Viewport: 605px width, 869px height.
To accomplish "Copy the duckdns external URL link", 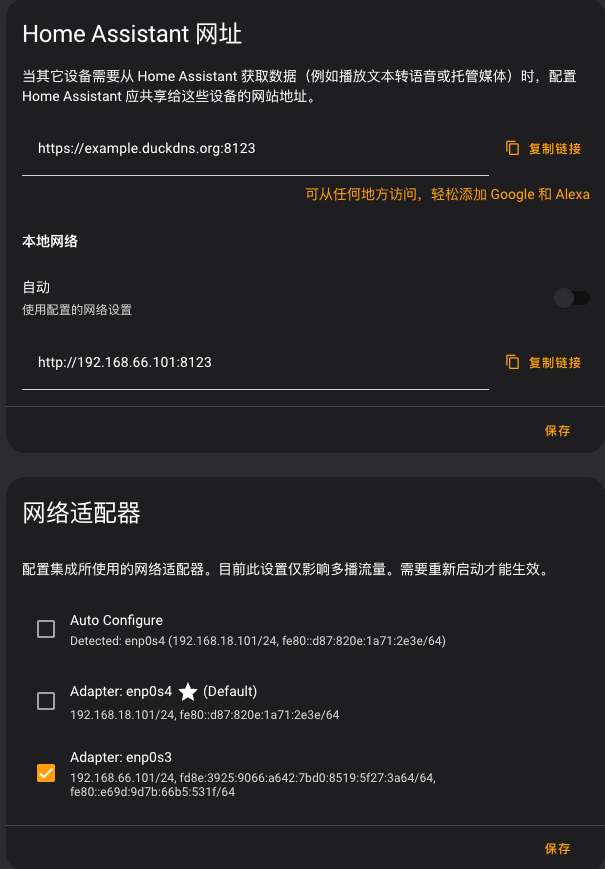I will pyautogui.click(x=543, y=148).
